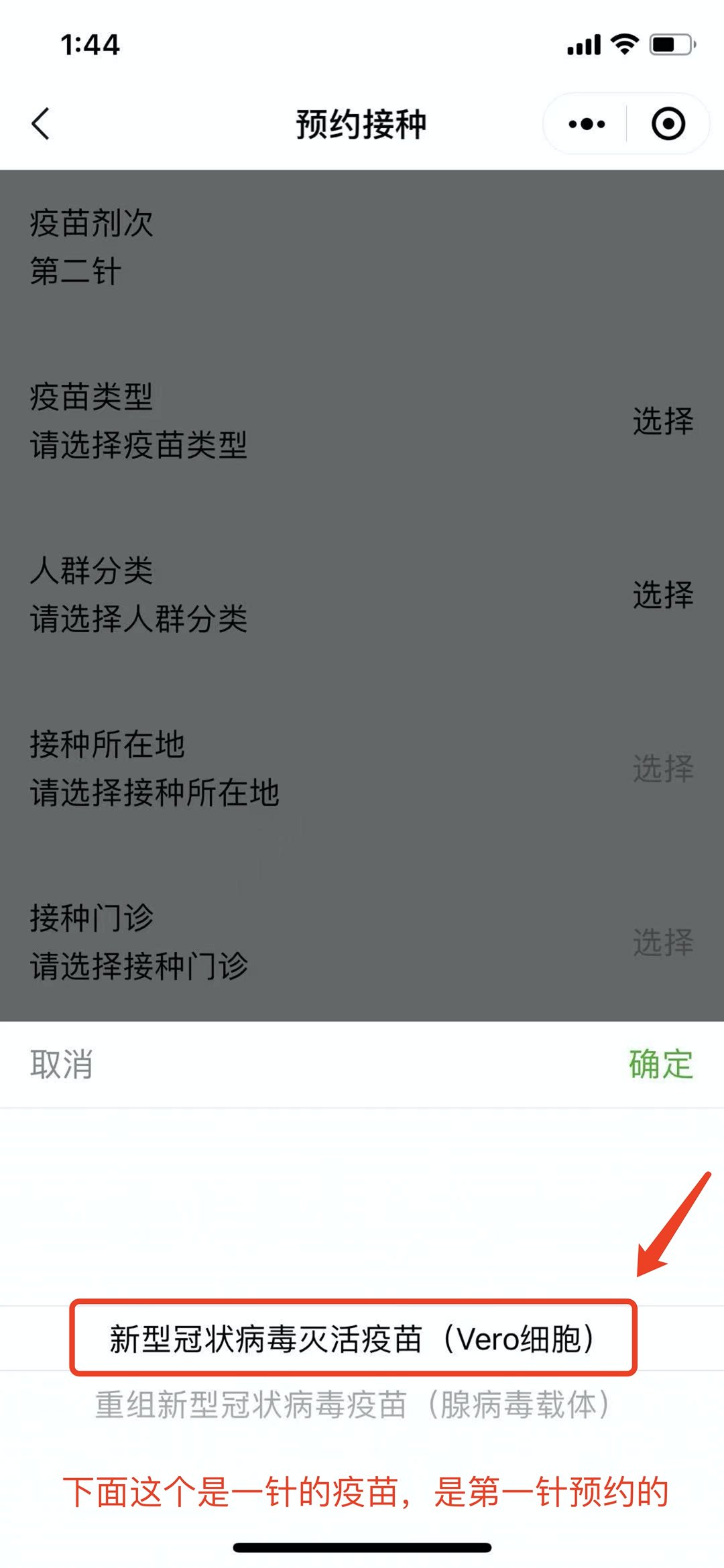
Task: Go back from the 预约接种 page
Action: coord(41,124)
